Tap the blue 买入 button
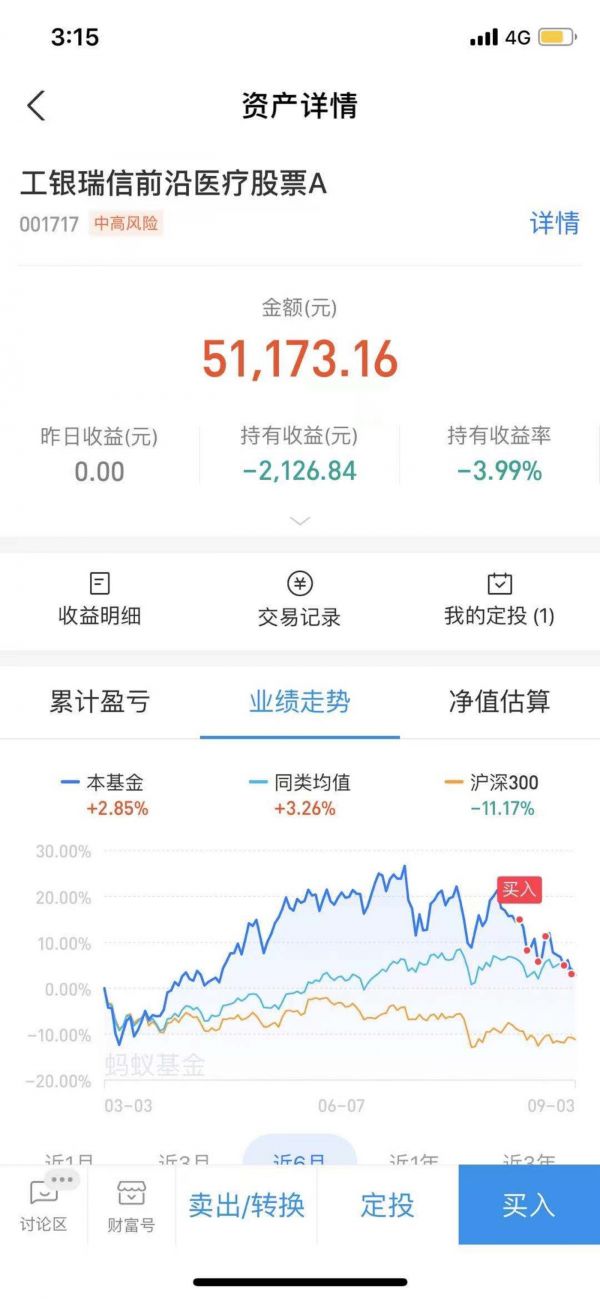Image resolution: width=600 pixels, height=1299 pixels. [528, 1205]
